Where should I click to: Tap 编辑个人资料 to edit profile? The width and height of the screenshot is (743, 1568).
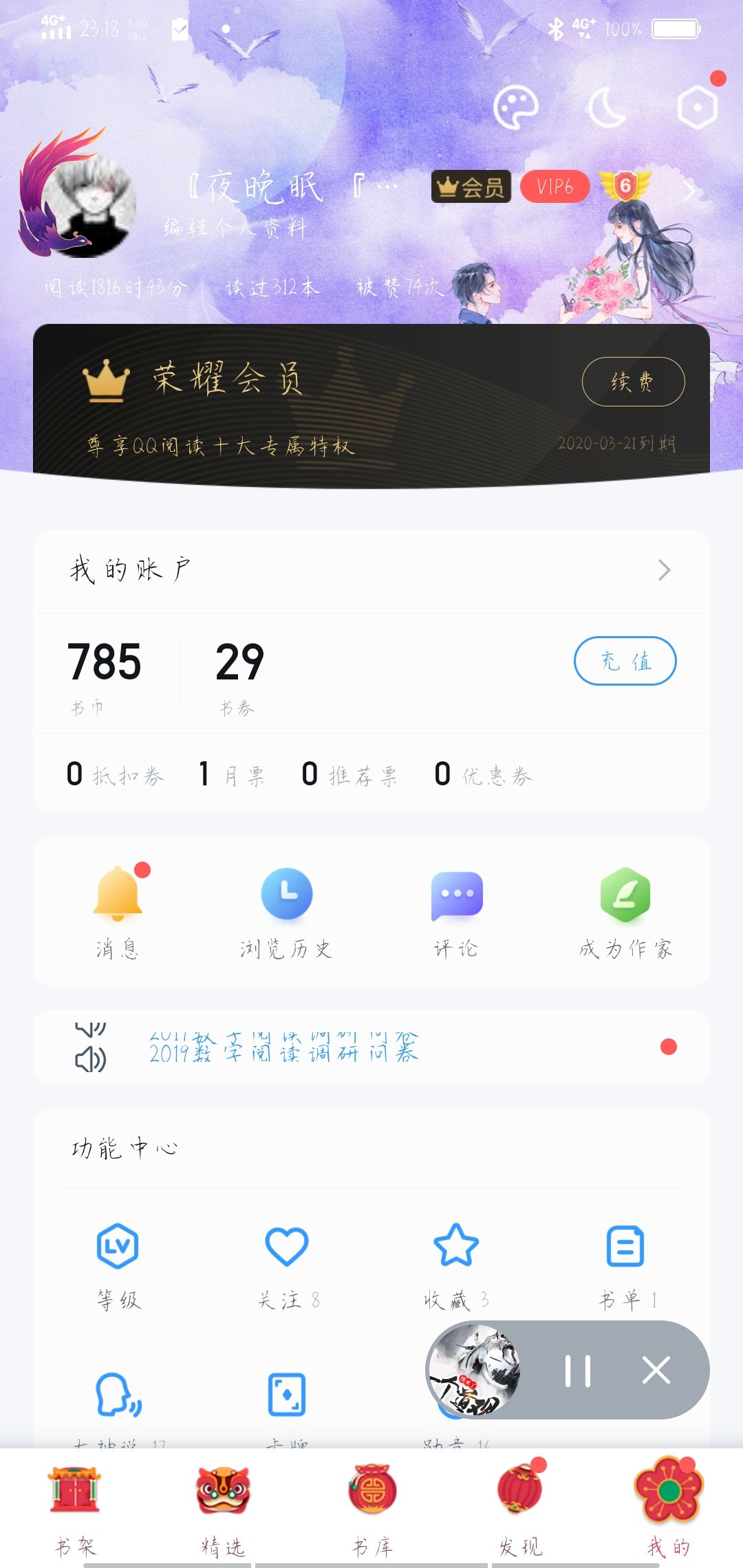click(x=235, y=228)
